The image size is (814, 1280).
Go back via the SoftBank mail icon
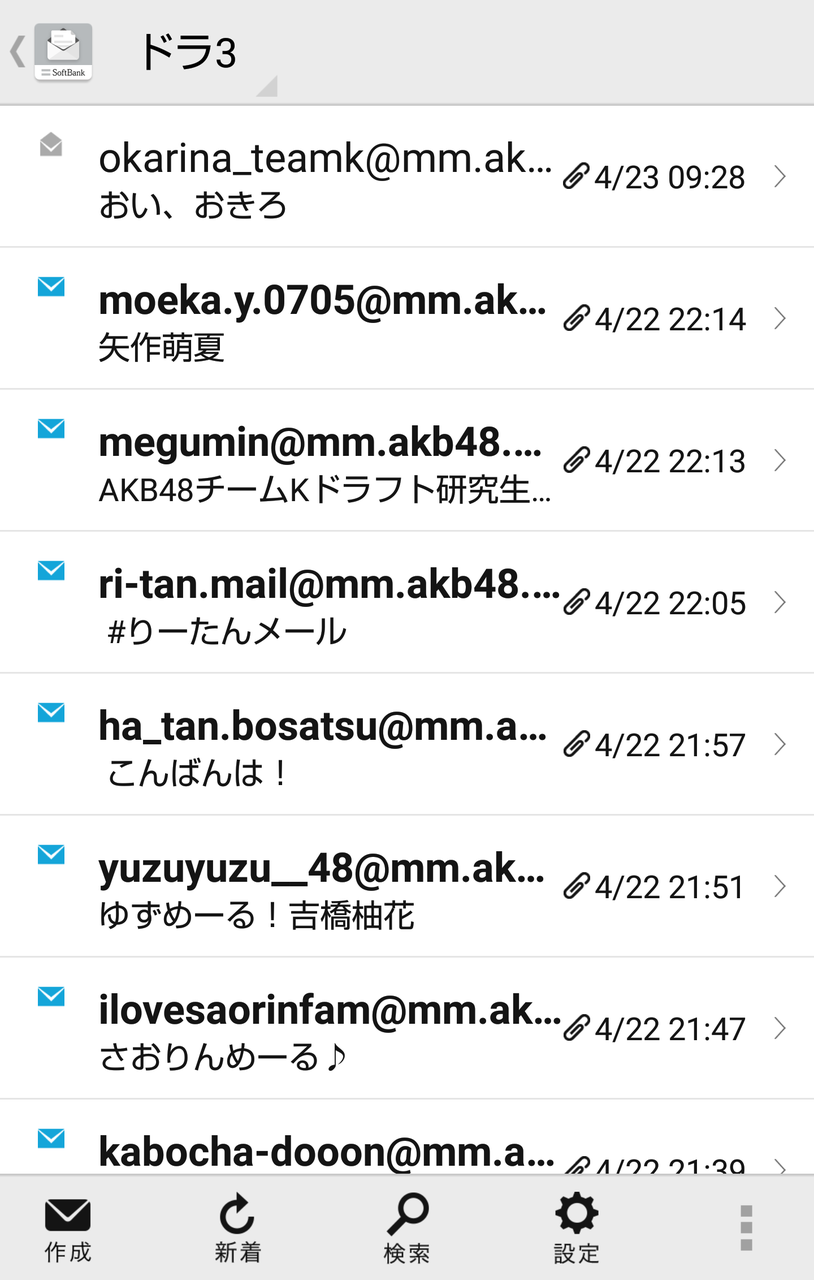click(52, 52)
